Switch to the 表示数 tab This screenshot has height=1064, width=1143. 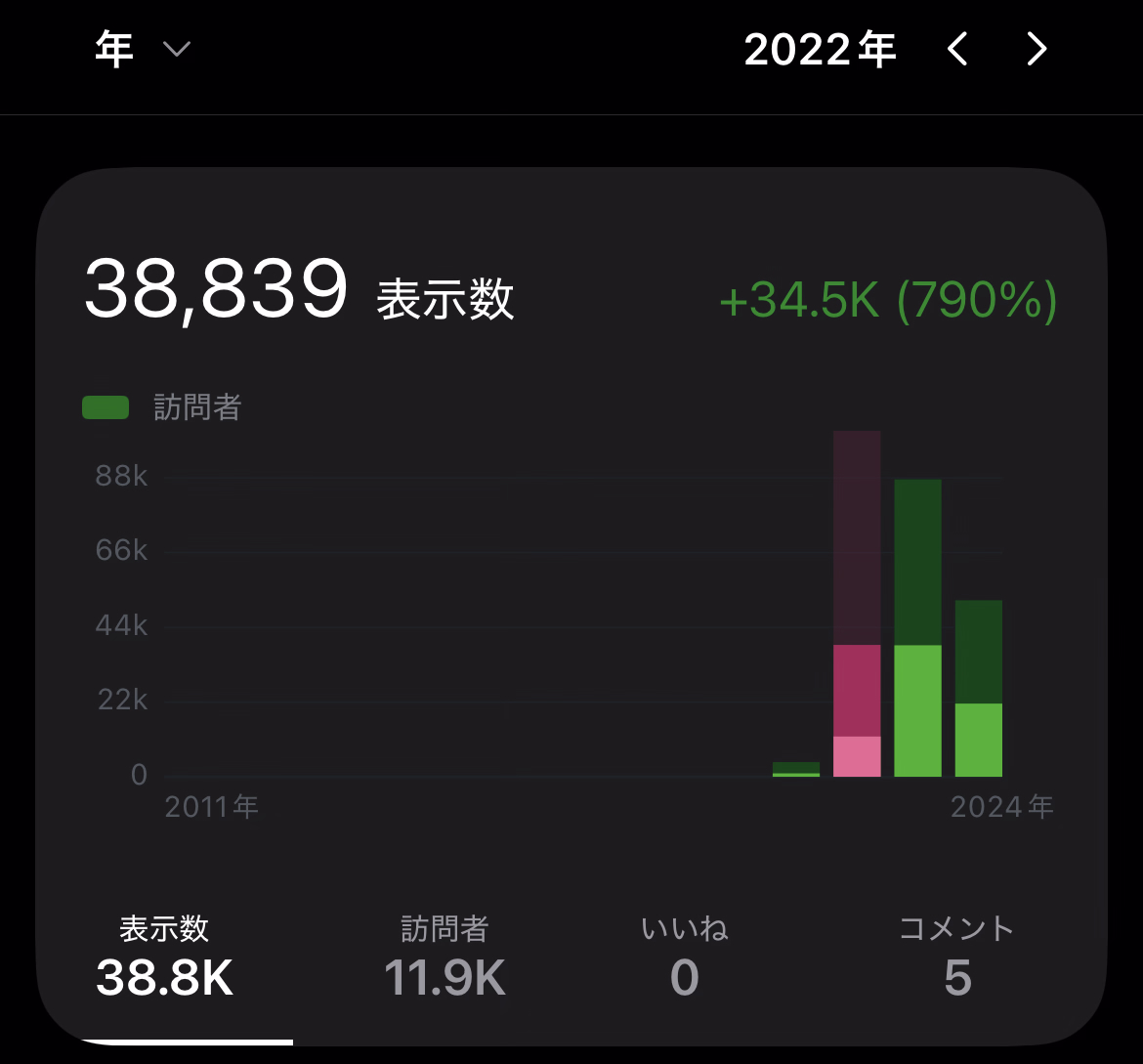[x=164, y=957]
